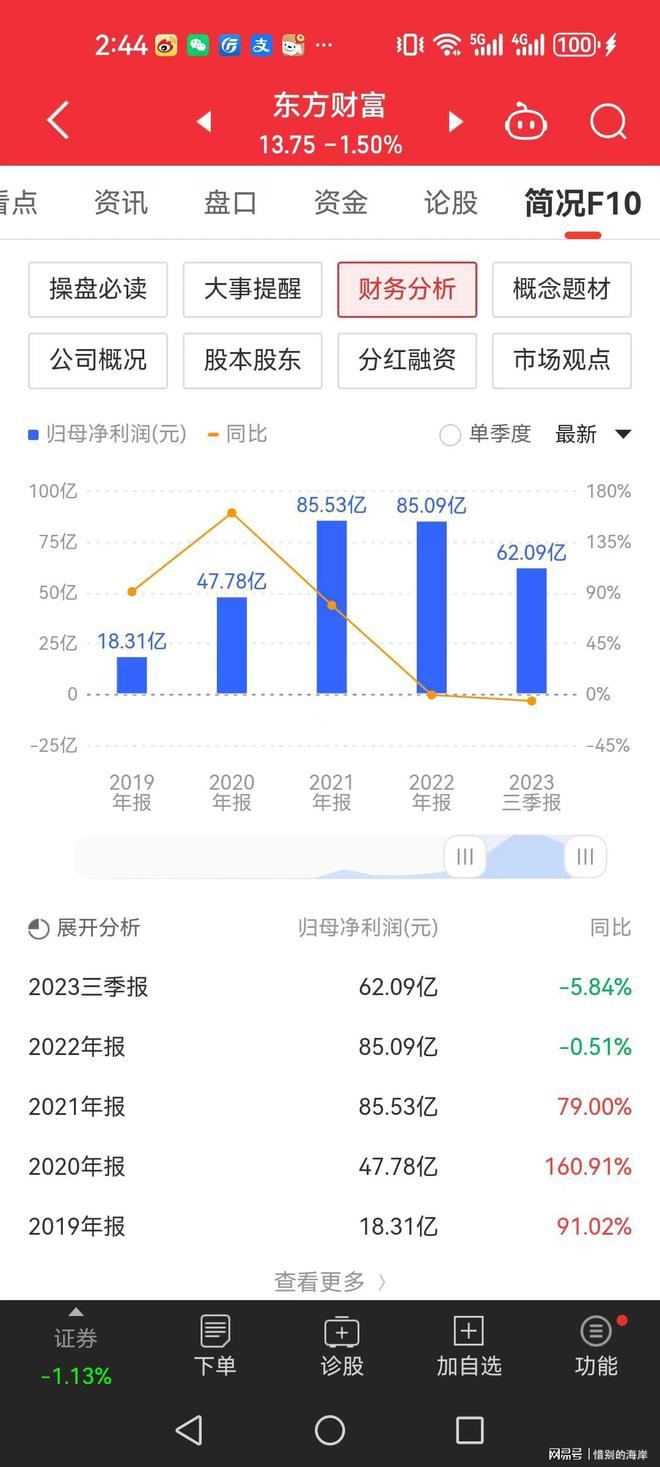Image resolution: width=660 pixels, height=1467 pixels.
Task: Switch to the 论股 tab
Action: point(451,203)
